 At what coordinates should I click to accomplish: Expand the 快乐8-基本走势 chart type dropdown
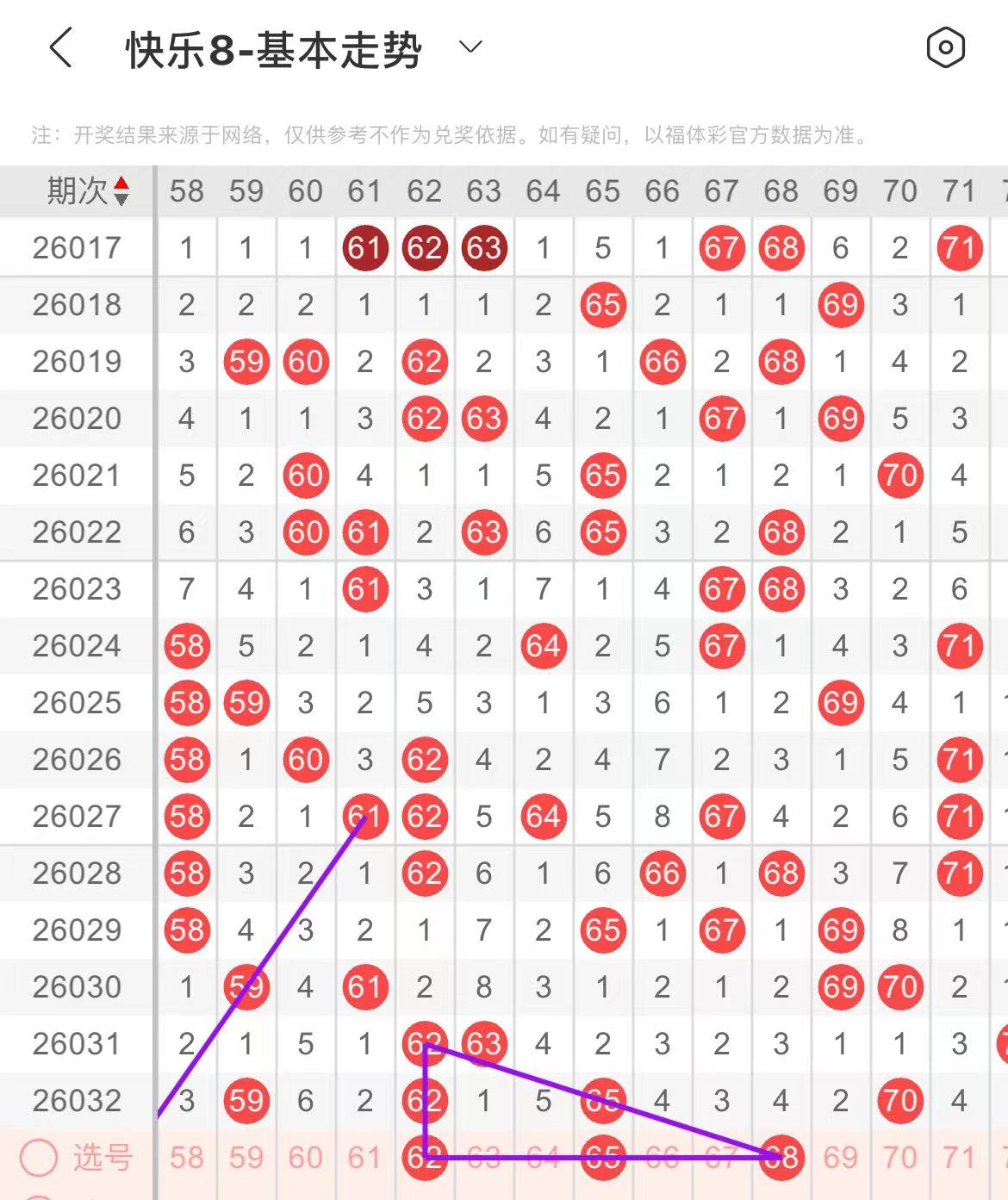470,47
